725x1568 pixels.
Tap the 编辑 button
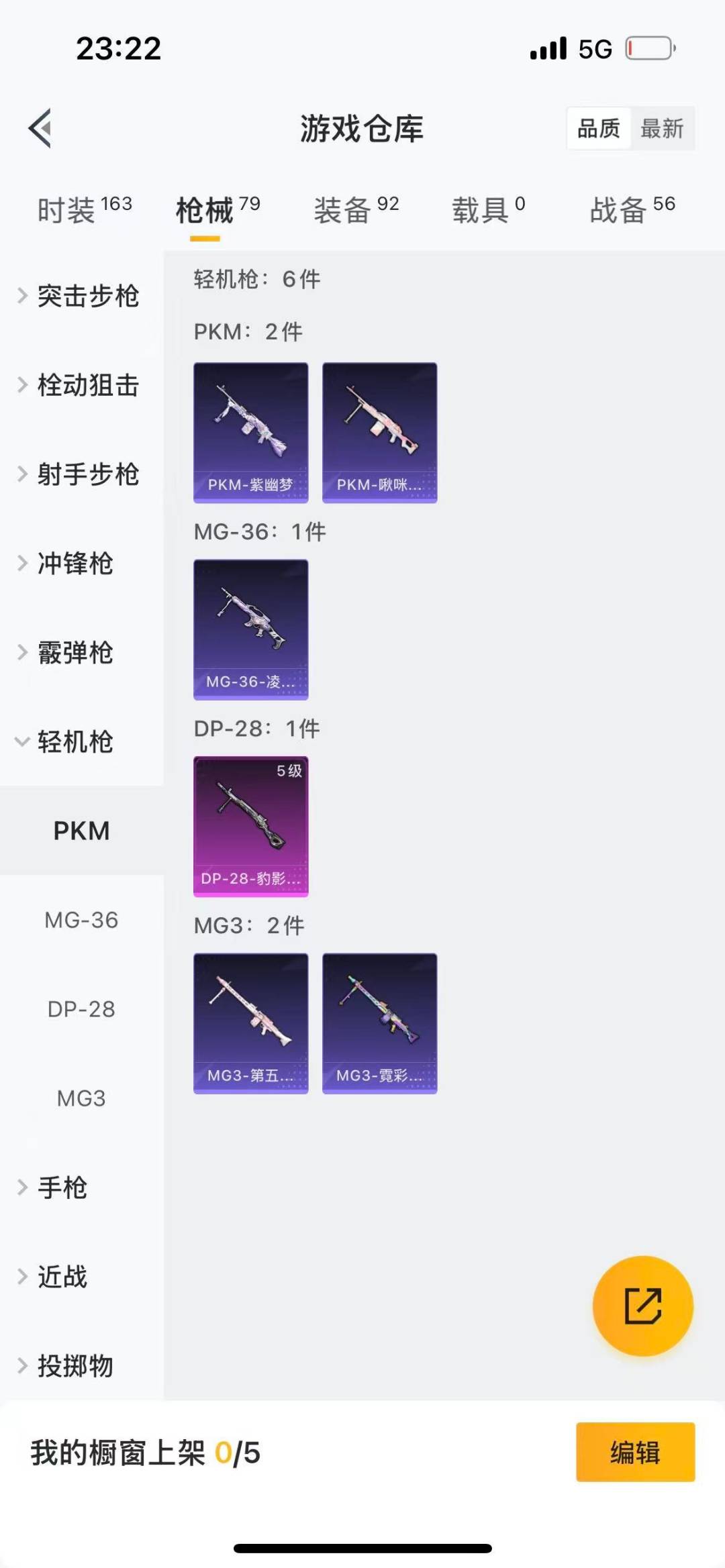pos(635,1452)
